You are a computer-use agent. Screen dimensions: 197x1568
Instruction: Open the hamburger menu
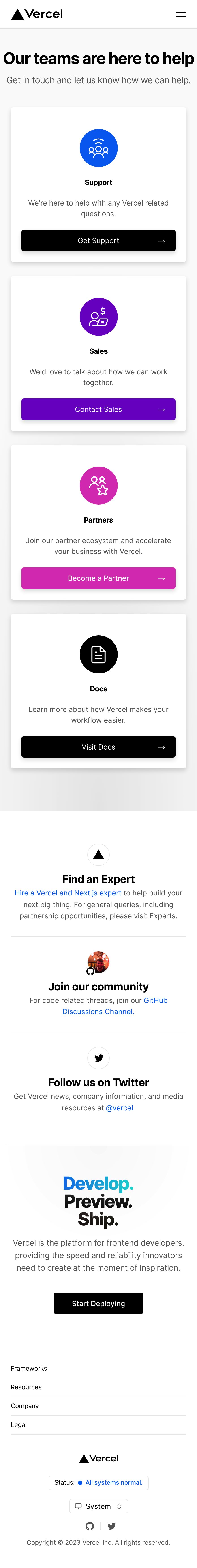[x=181, y=14]
